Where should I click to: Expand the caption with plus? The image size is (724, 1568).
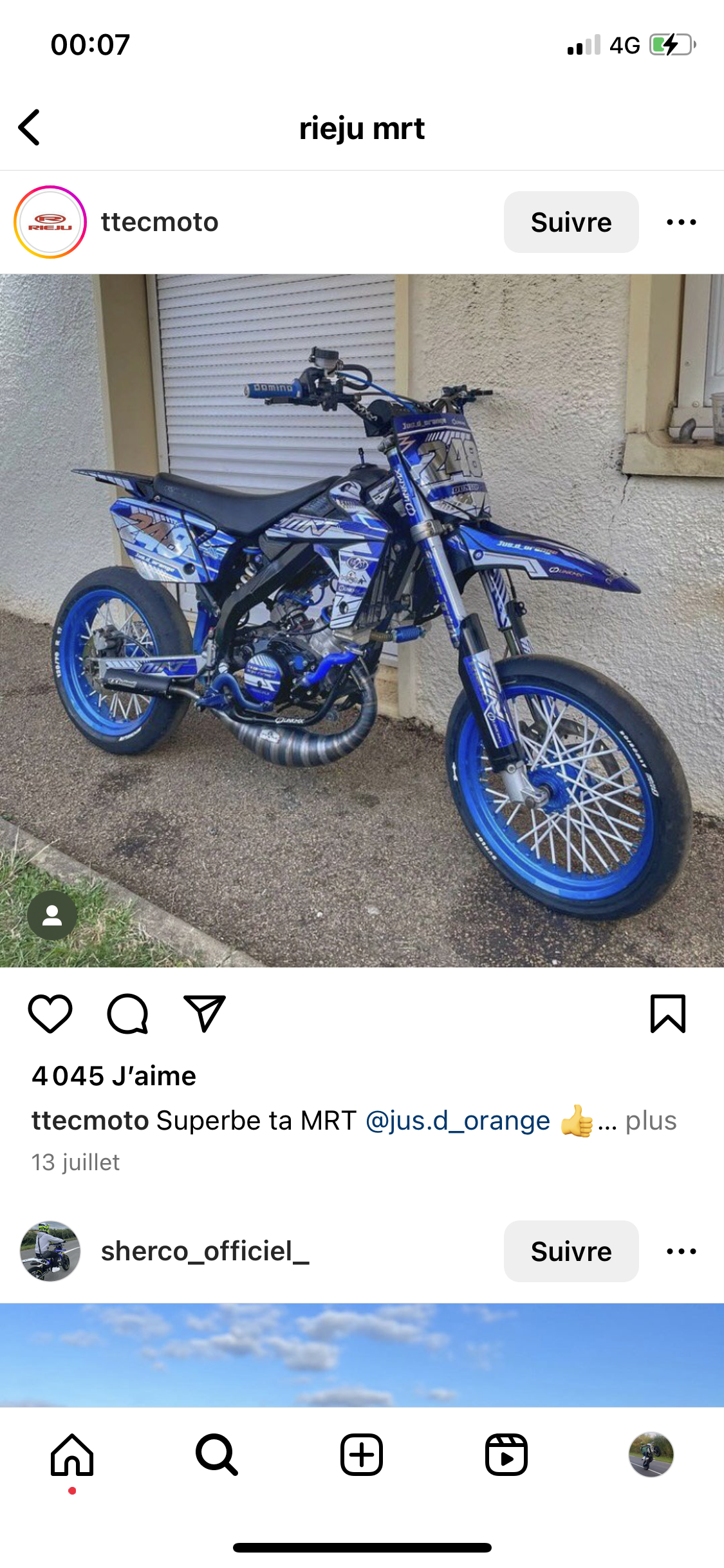pyautogui.click(x=651, y=1121)
